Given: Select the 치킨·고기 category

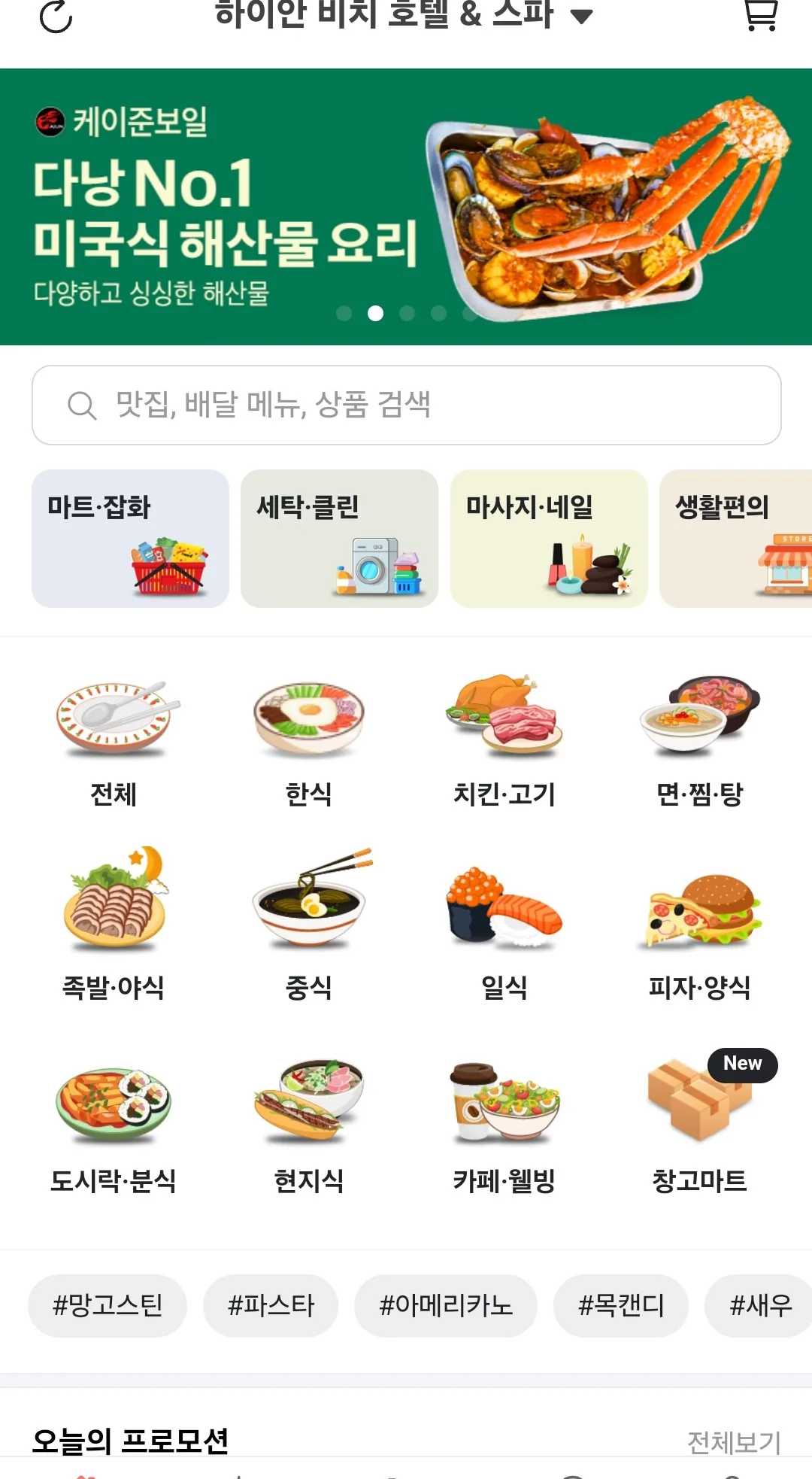Looking at the screenshot, I should 504,741.
